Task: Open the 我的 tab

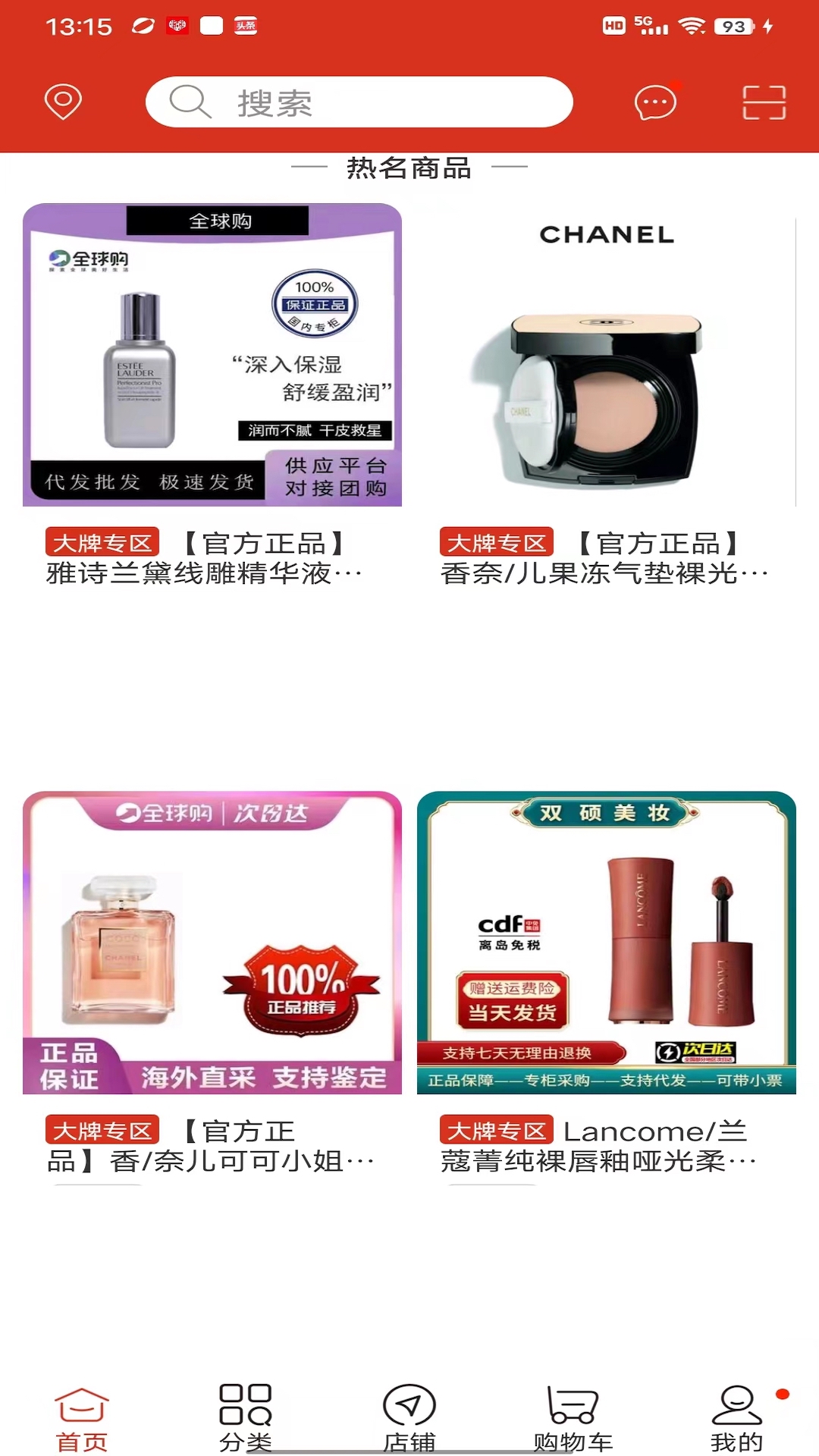Action: 737,1420
